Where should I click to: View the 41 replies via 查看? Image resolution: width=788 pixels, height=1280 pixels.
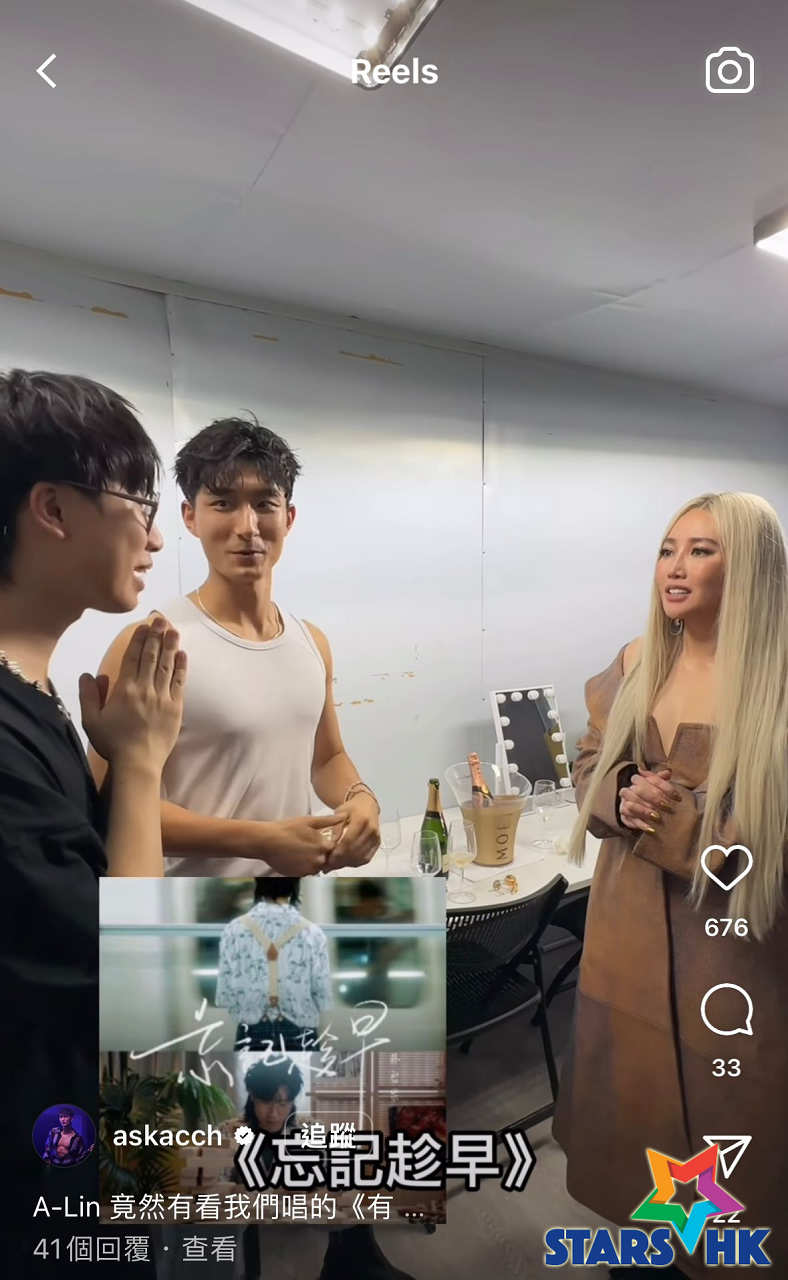[209, 1249]
